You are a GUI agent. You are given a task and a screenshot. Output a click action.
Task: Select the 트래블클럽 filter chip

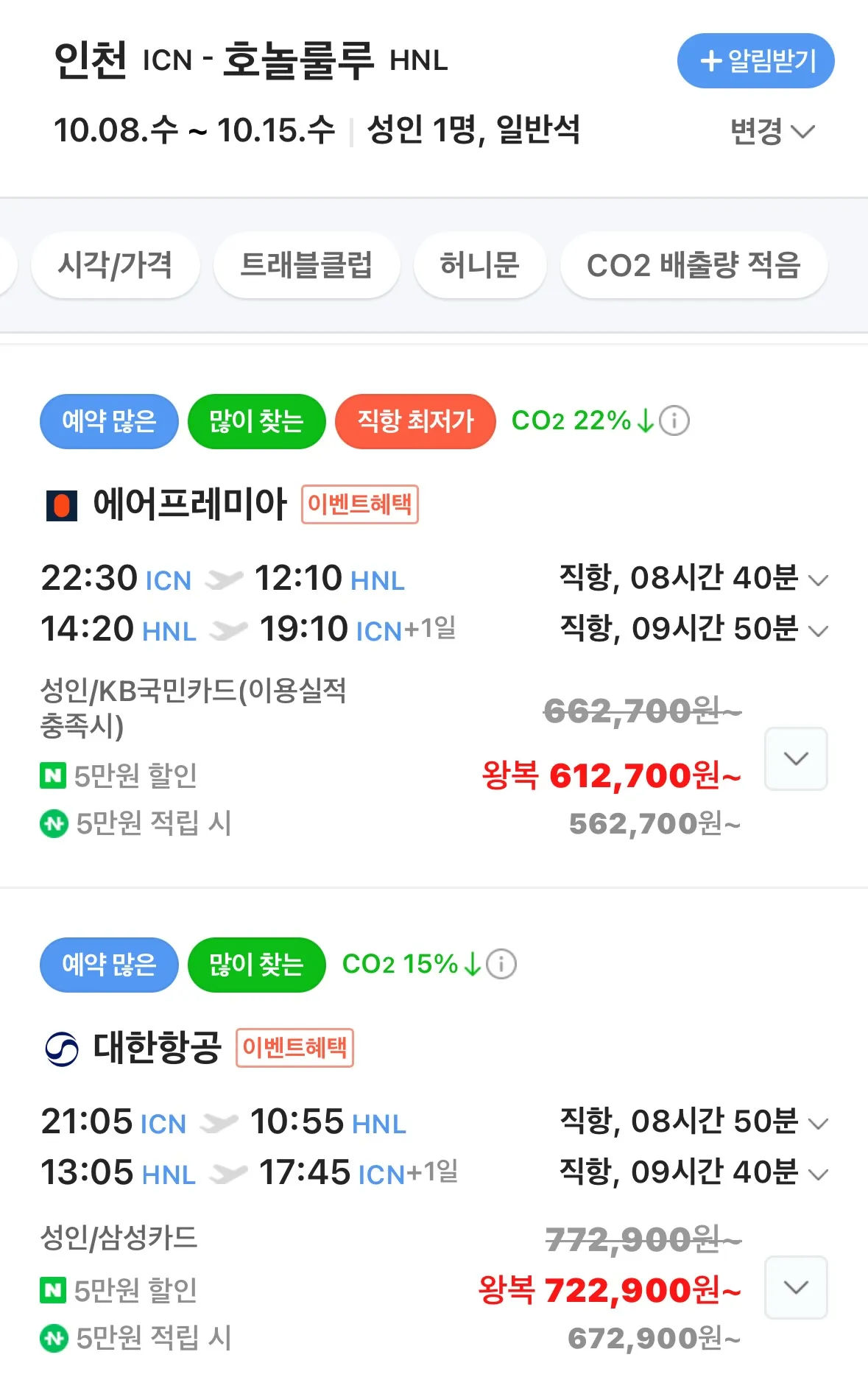306,265
